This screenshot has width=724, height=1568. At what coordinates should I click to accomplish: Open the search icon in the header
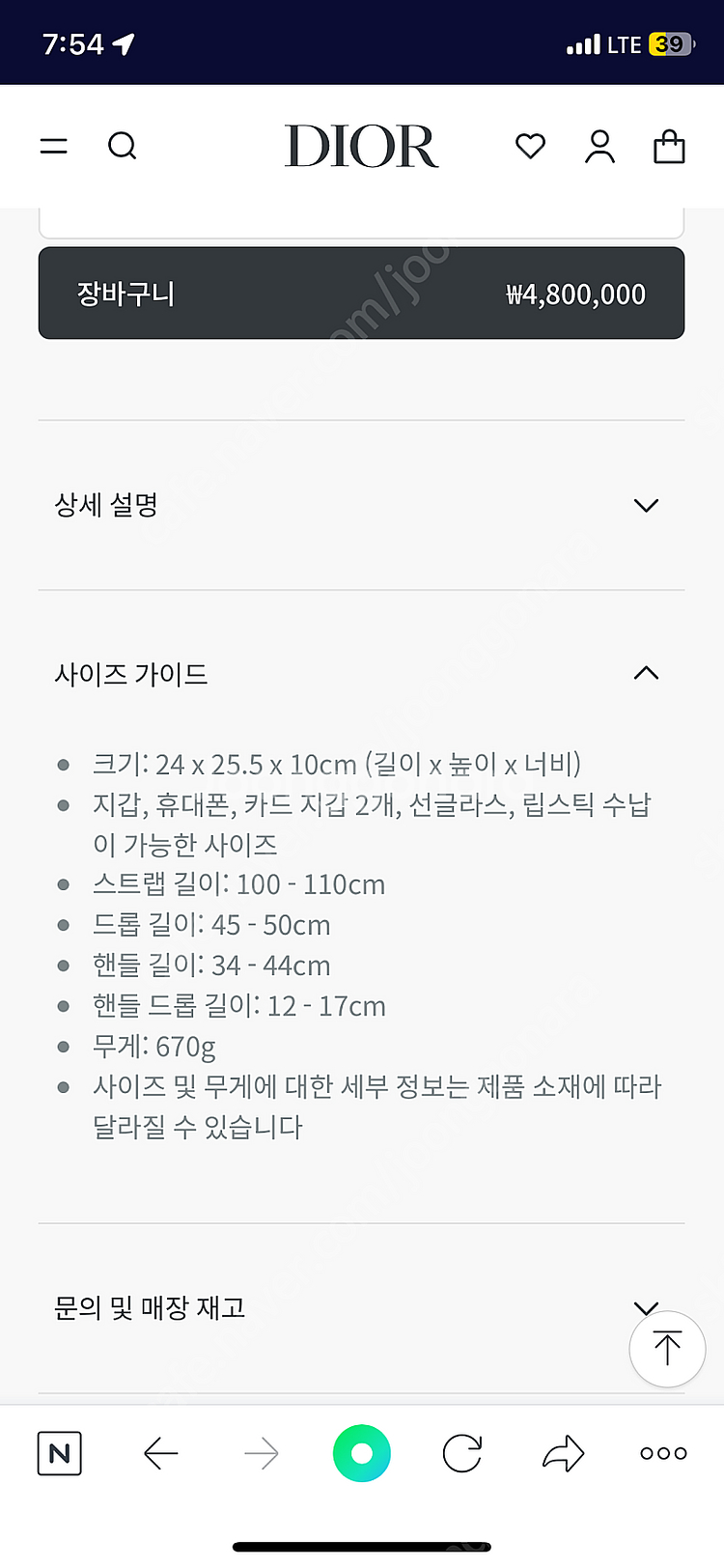pos(123,146)
